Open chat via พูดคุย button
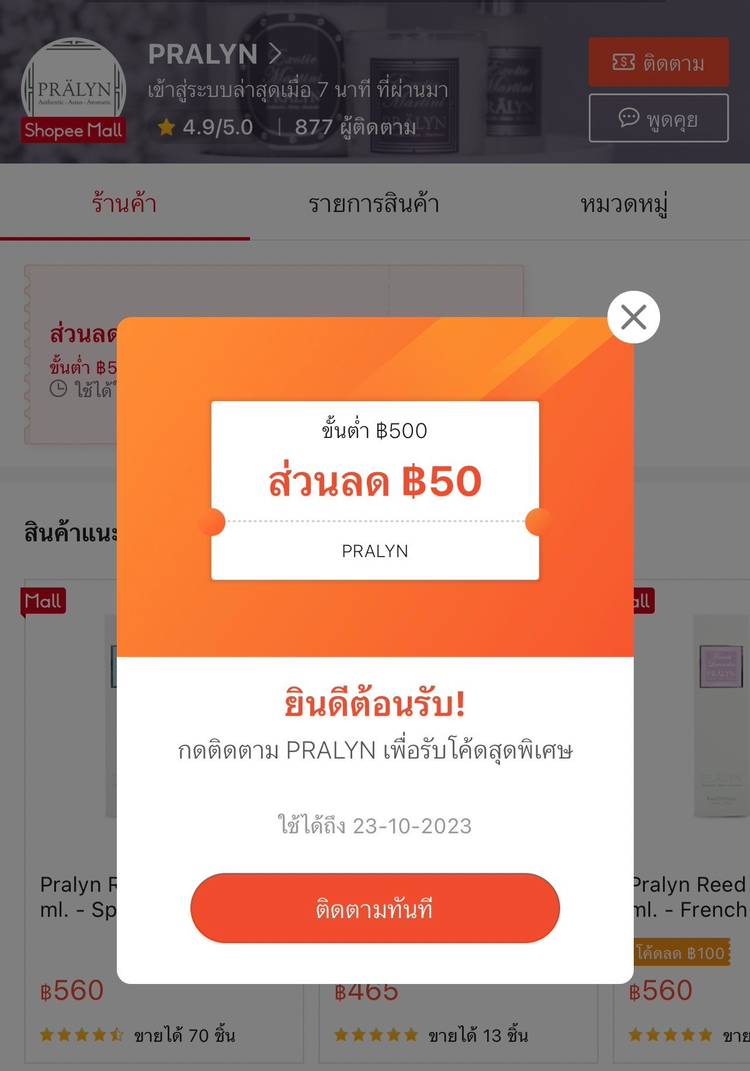This screenshot has width=750, height=1071. click(x=658, y=118)
